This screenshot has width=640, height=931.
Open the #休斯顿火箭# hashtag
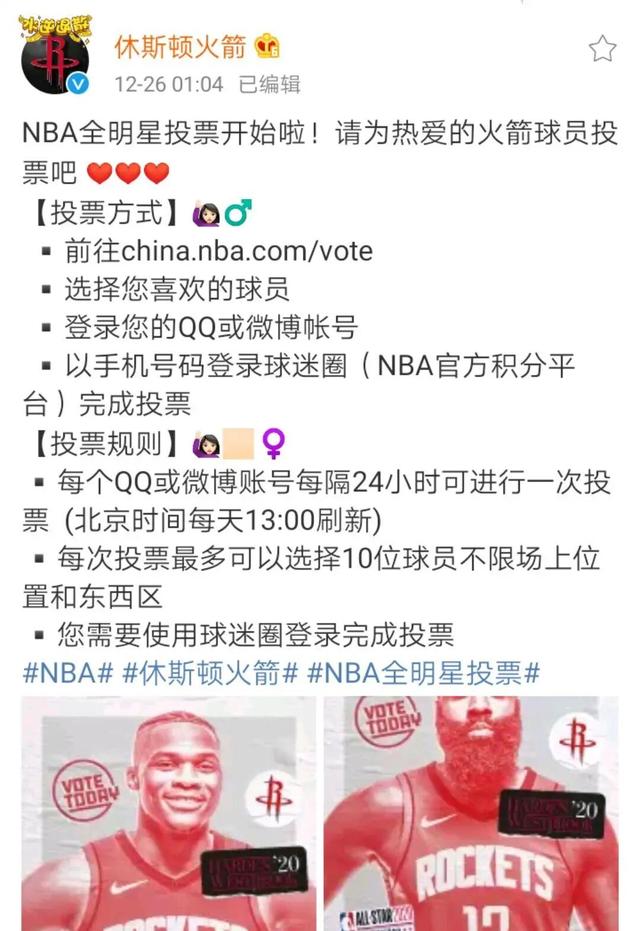pyautogui.click(x=209, y=672)
